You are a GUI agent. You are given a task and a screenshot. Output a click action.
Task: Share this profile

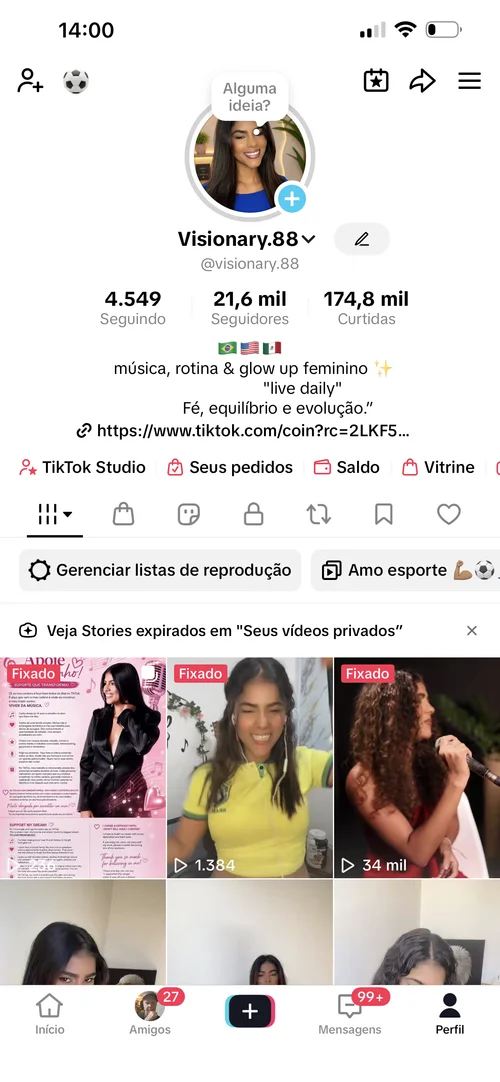click(x=422, y=81)
